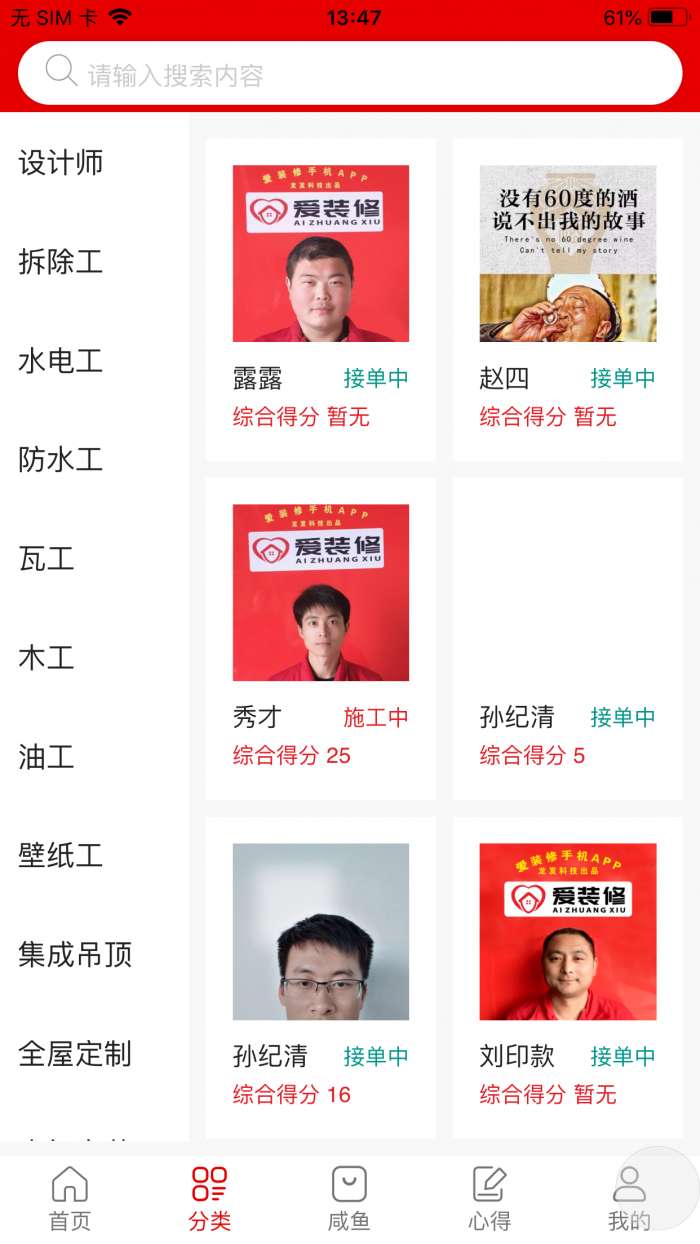Tap the search input field
This screenshot has height=1244, width=700.
coord(350,74)
